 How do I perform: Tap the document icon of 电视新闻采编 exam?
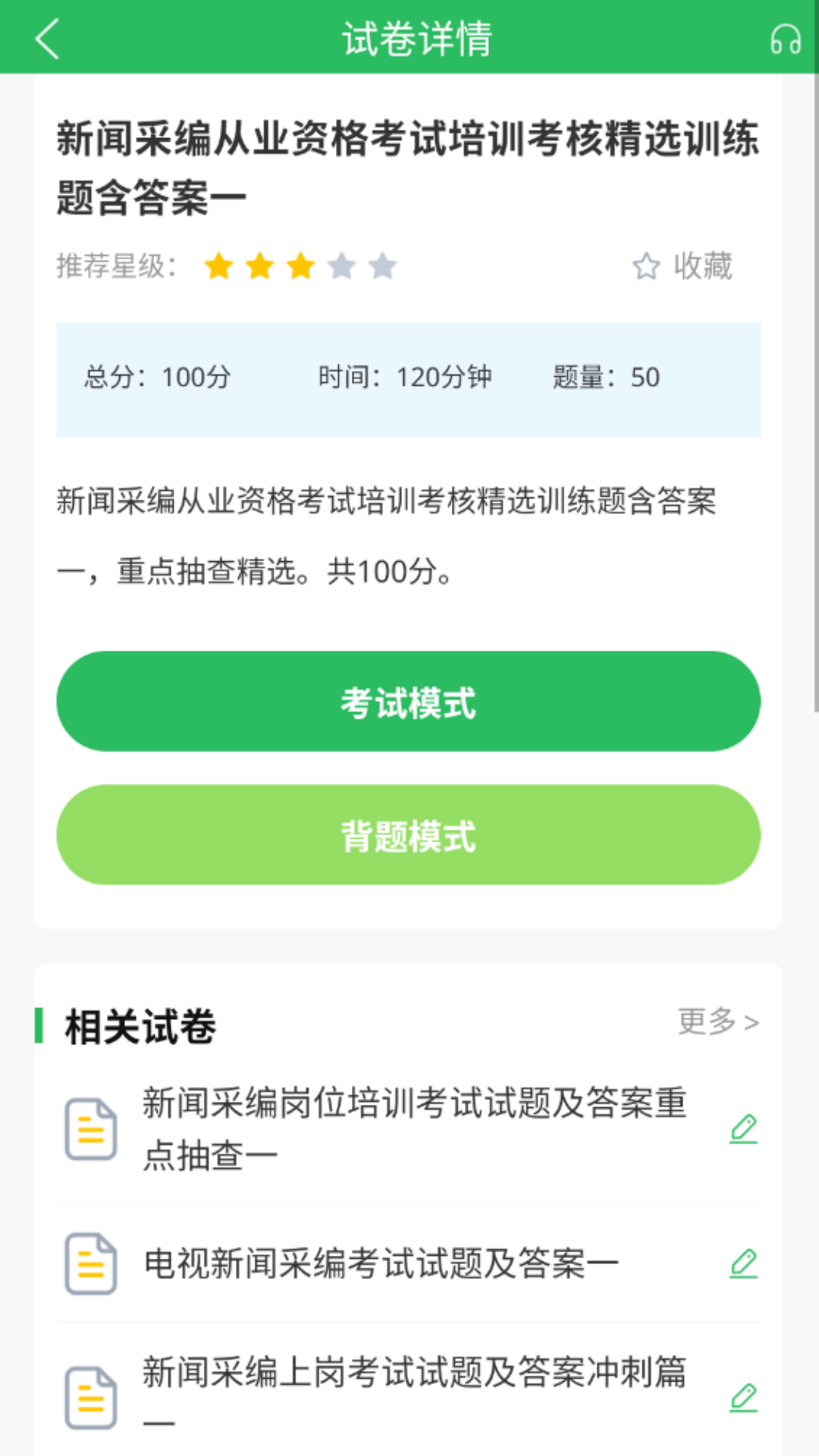90,1263
